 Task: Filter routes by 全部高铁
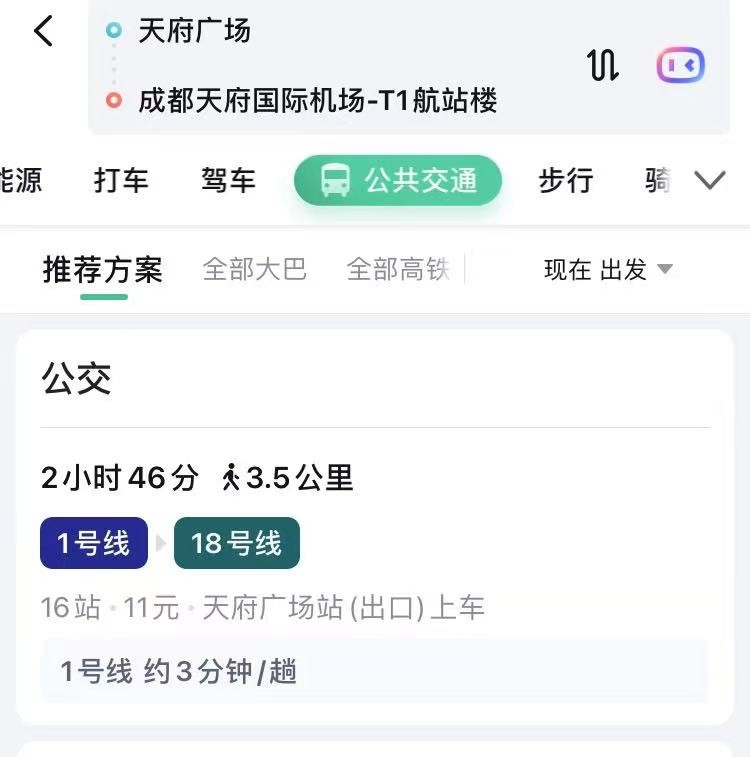coord(398,270)
